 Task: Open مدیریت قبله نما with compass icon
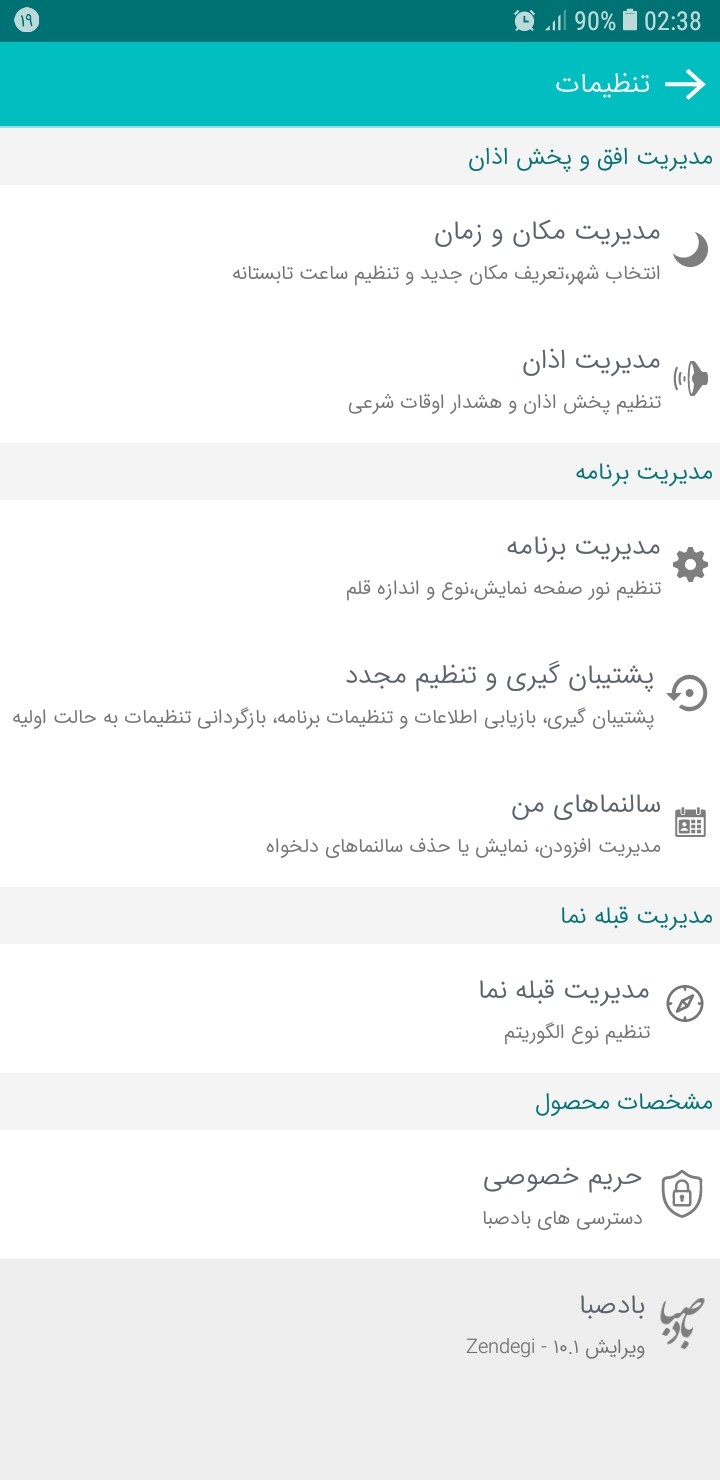[x=360, y=1008]
